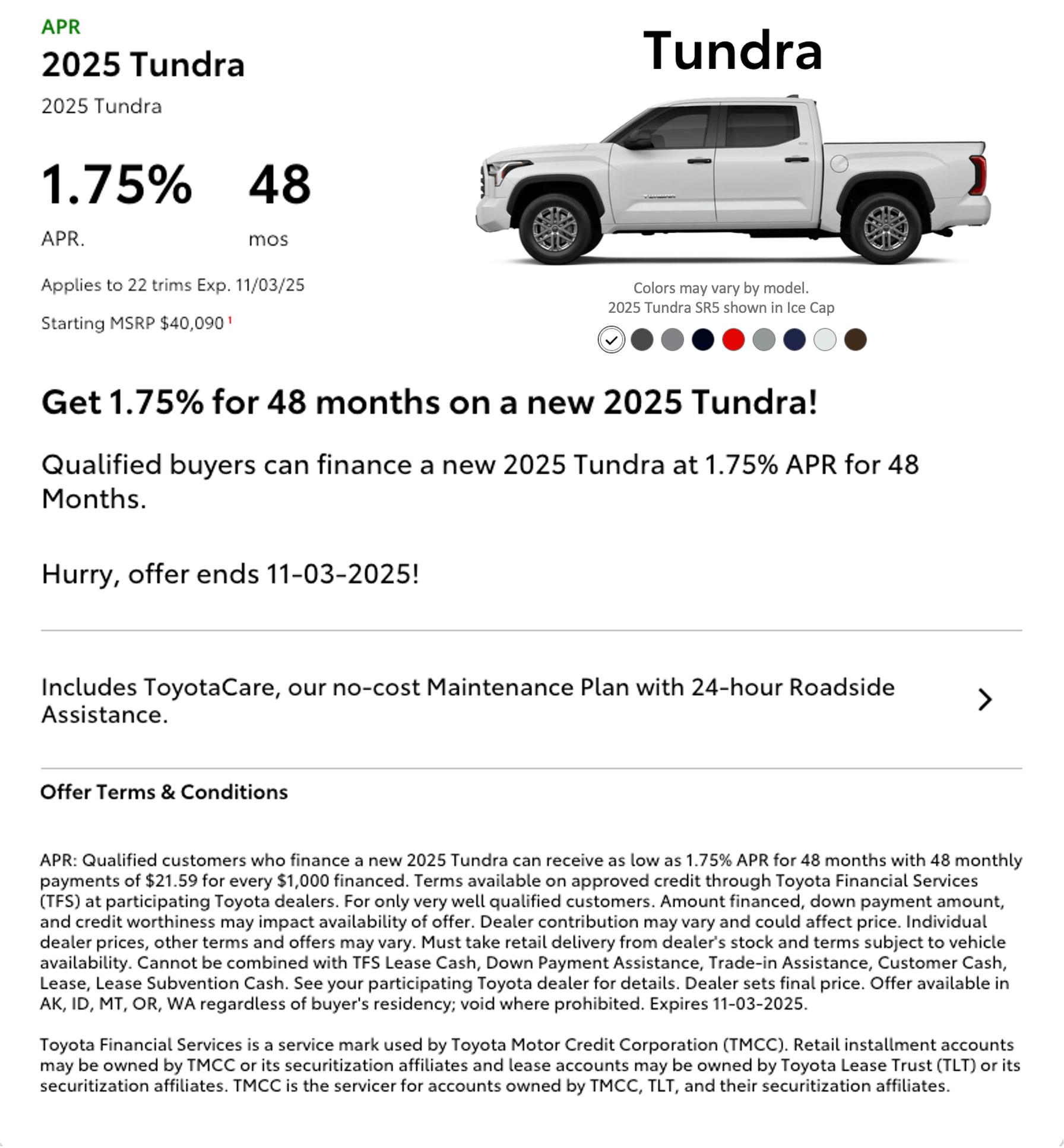Pick the greenish-gray color swatch
This screenshot has height=1148, width=1064.
pyautogui.click(x=764, y=340)
